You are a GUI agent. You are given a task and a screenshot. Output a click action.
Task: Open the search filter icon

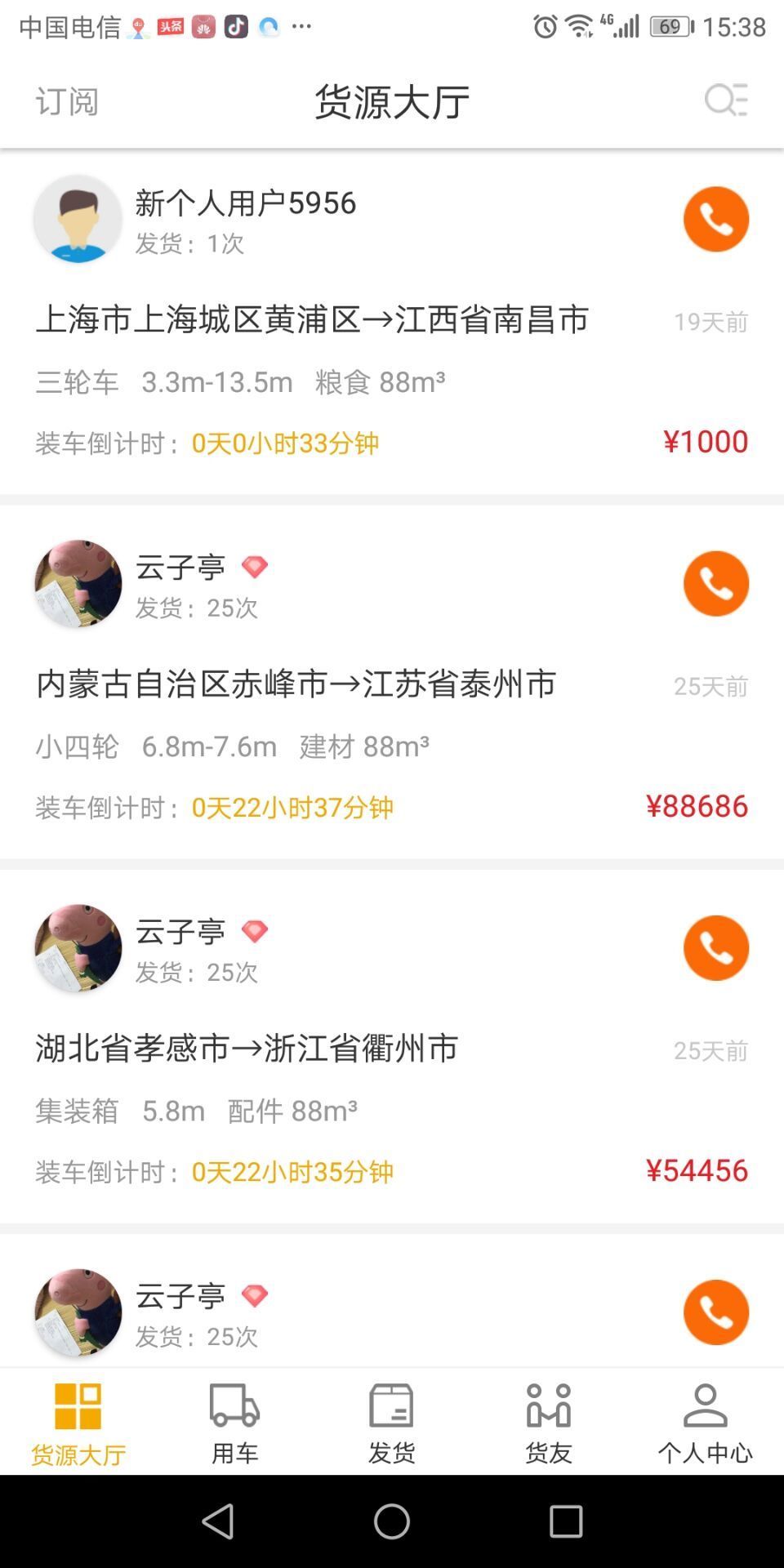pyautogui.click(x=725, y=100)
